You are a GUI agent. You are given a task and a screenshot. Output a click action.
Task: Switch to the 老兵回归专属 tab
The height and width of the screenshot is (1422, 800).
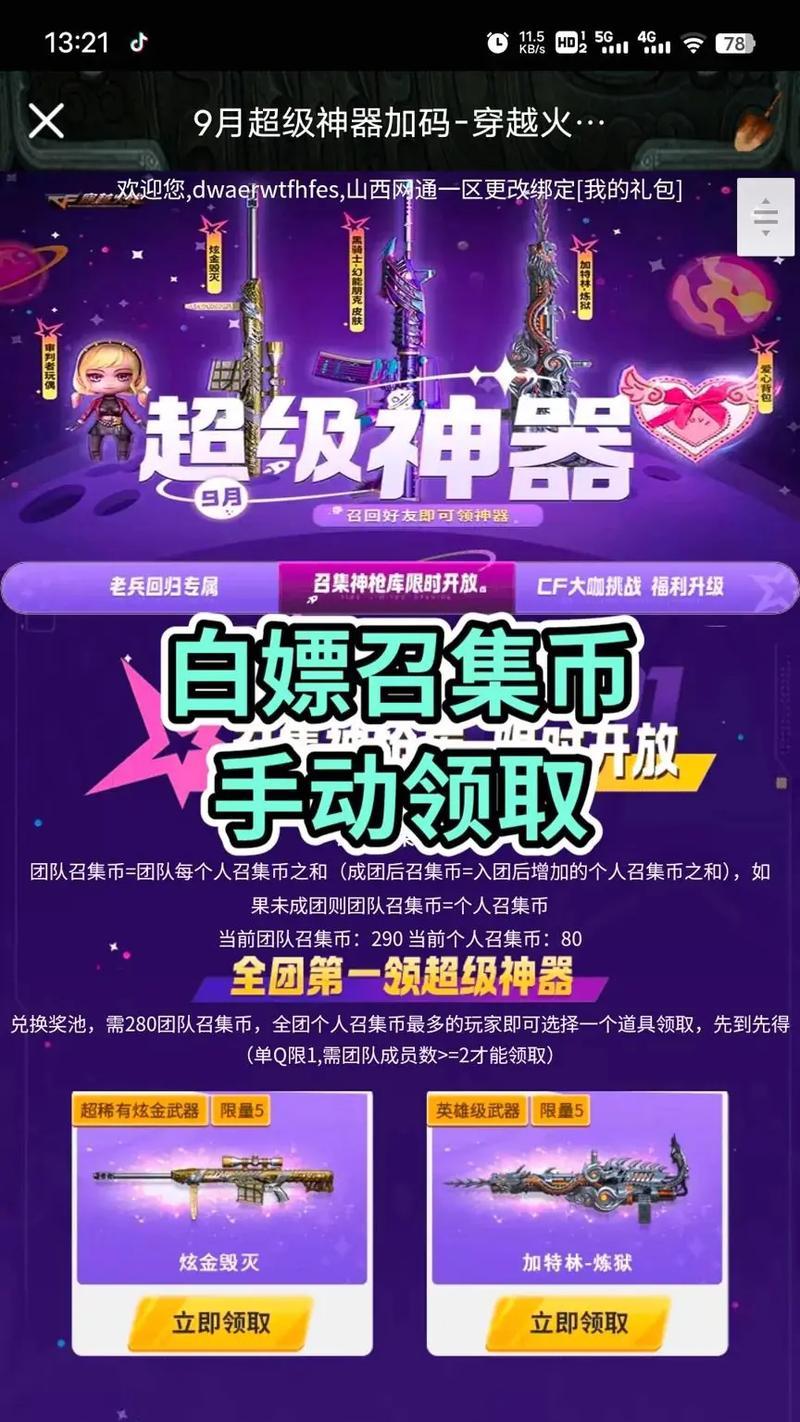point(164,586)
